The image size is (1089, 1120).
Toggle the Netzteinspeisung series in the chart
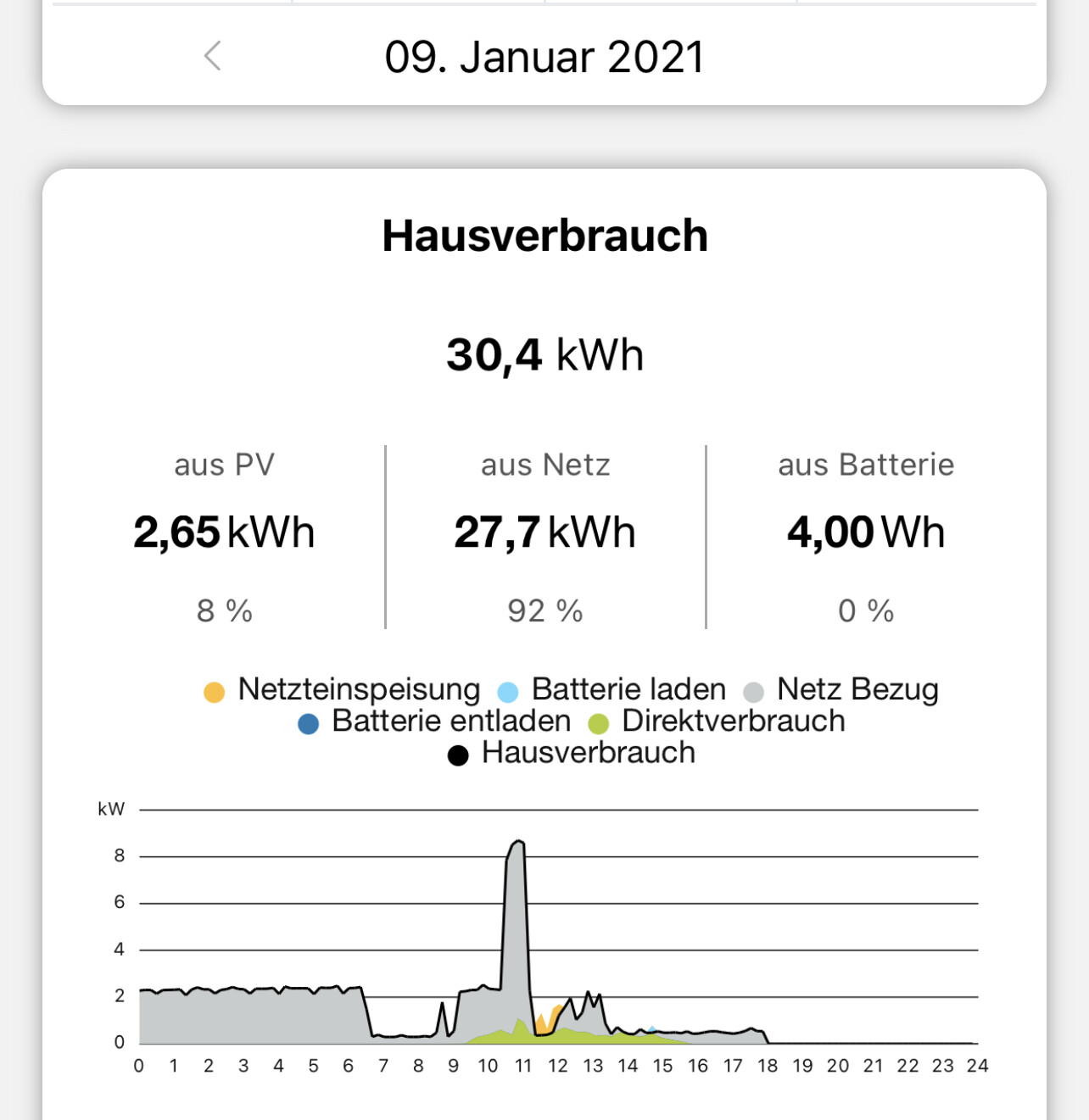(x=342, y=690)
